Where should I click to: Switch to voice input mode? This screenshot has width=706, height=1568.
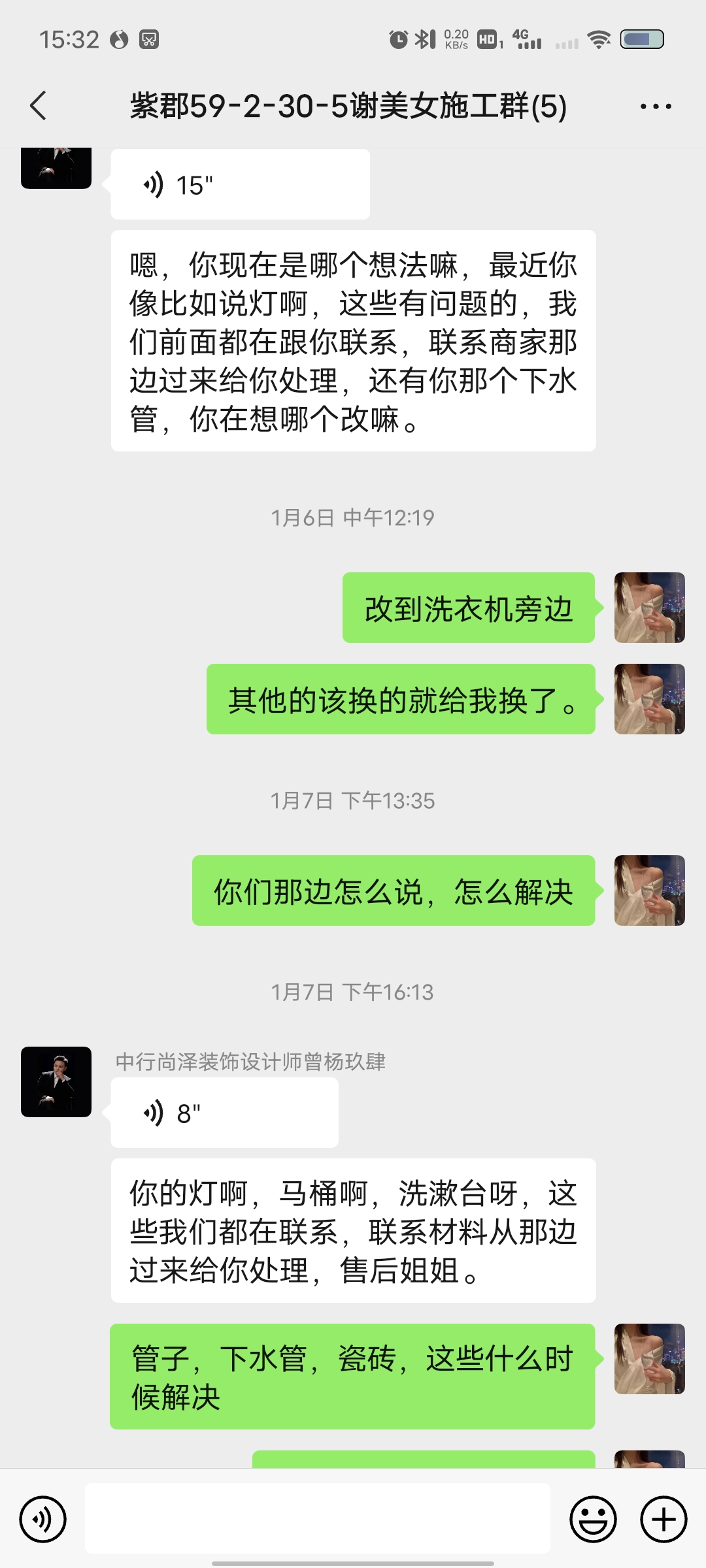point(43,1519)
